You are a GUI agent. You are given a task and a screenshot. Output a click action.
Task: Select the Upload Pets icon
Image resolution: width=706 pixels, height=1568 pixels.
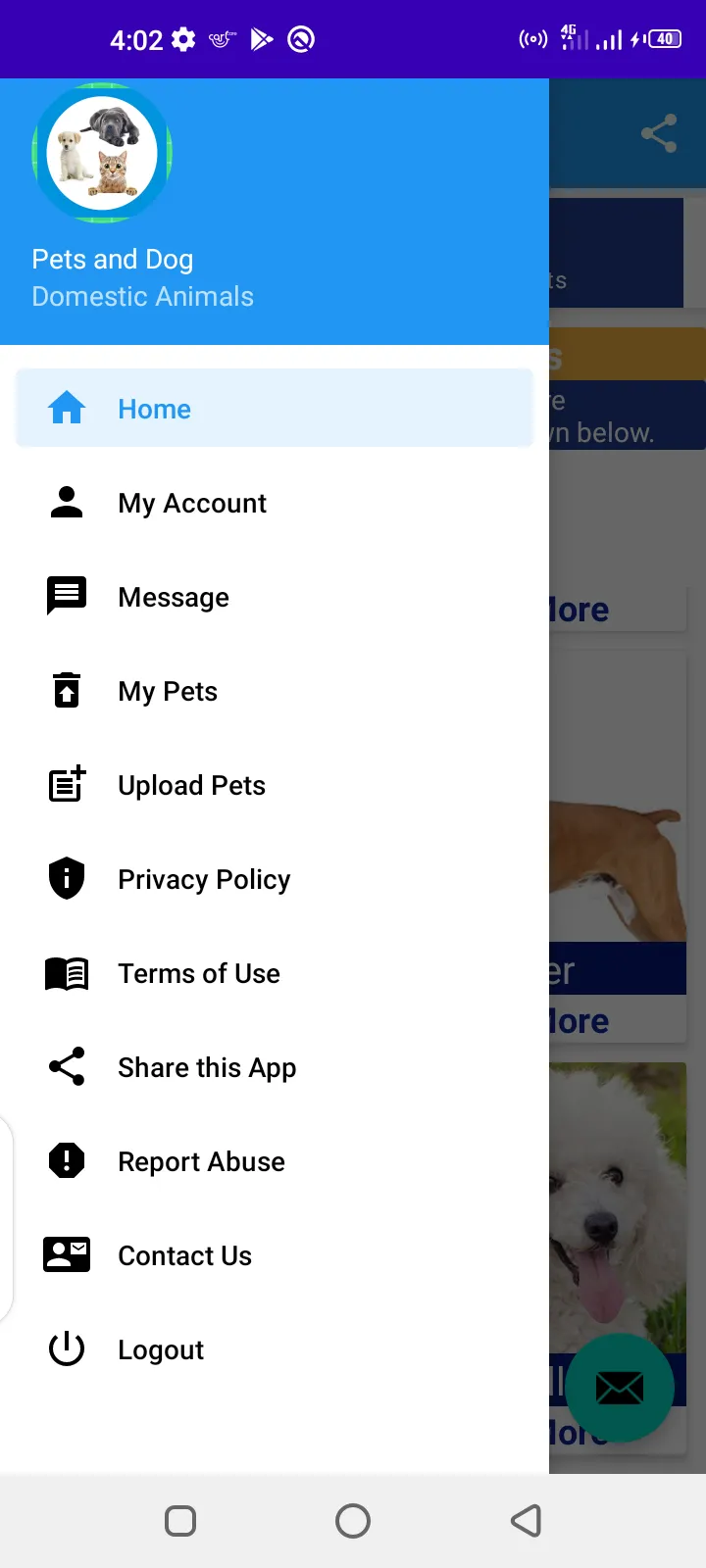pos(66,784)
